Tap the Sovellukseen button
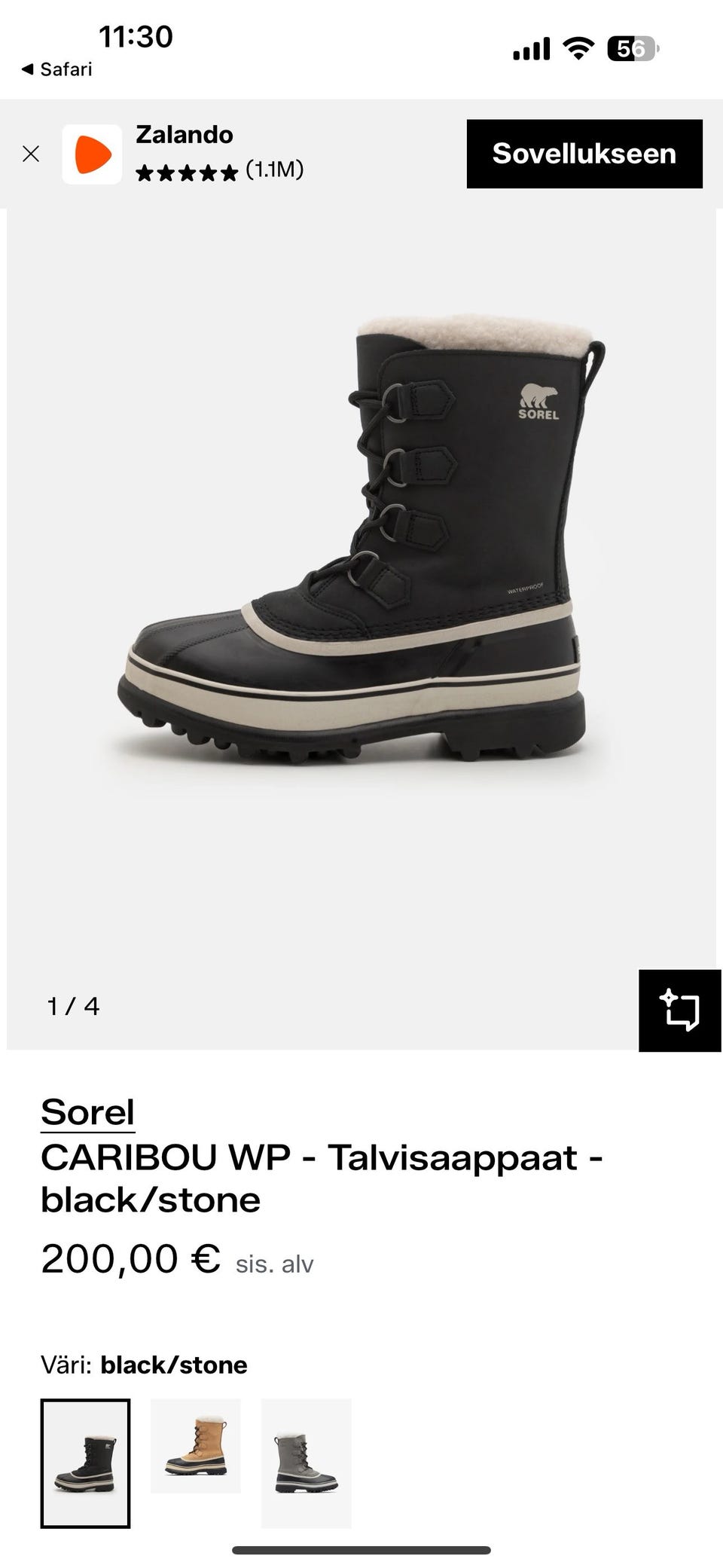Screen dimensions: 723x1568 click(x=584, y=154)
